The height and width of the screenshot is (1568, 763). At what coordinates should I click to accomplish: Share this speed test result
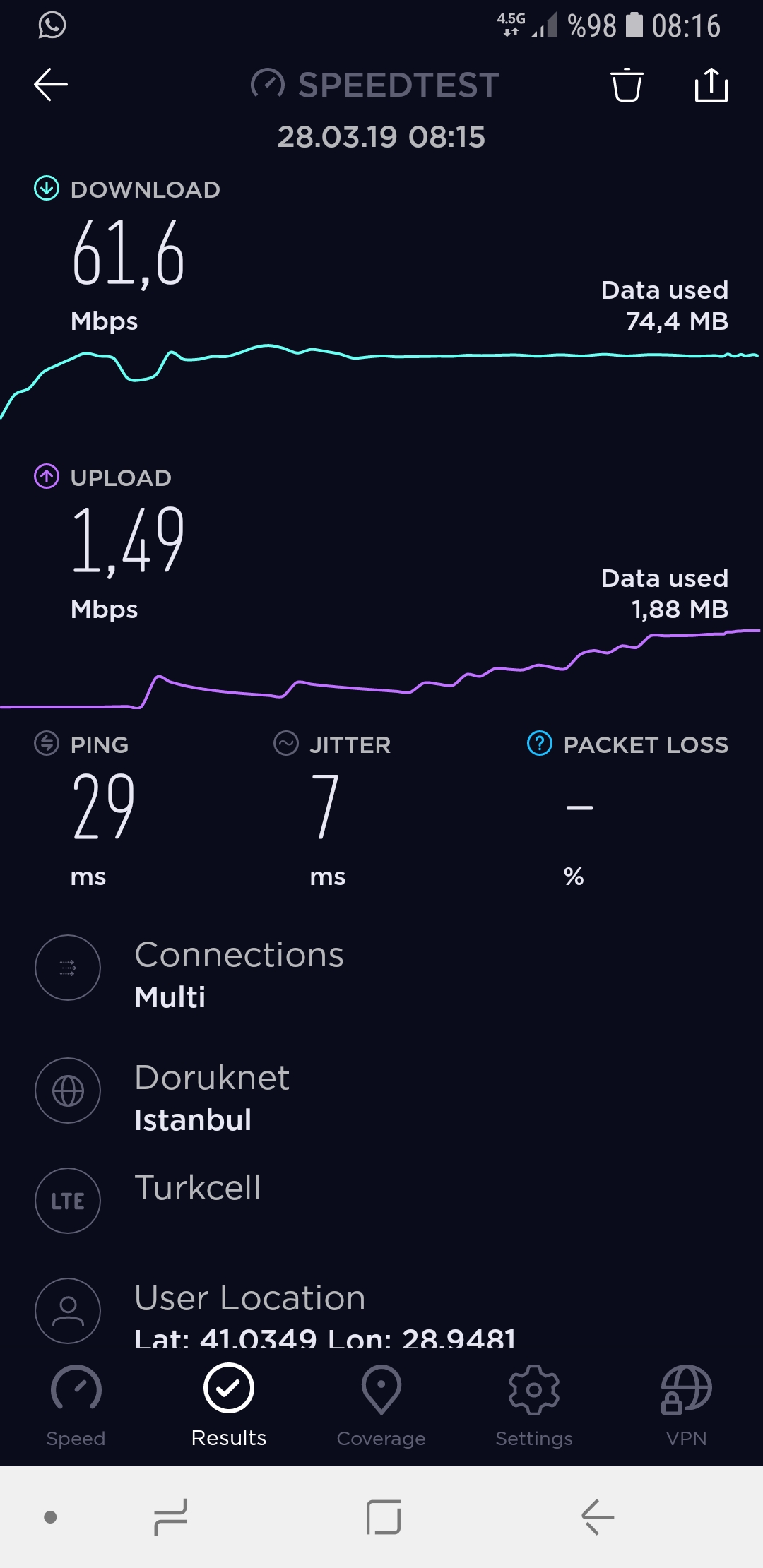point(711,85)
